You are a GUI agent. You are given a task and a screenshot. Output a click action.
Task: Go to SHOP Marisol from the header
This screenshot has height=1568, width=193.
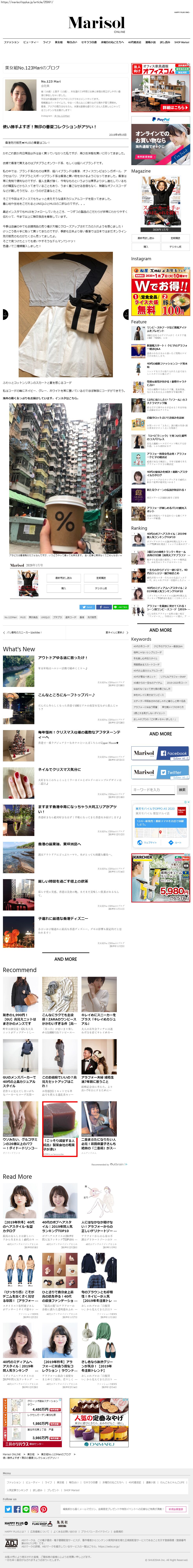(x=181, y=43)
